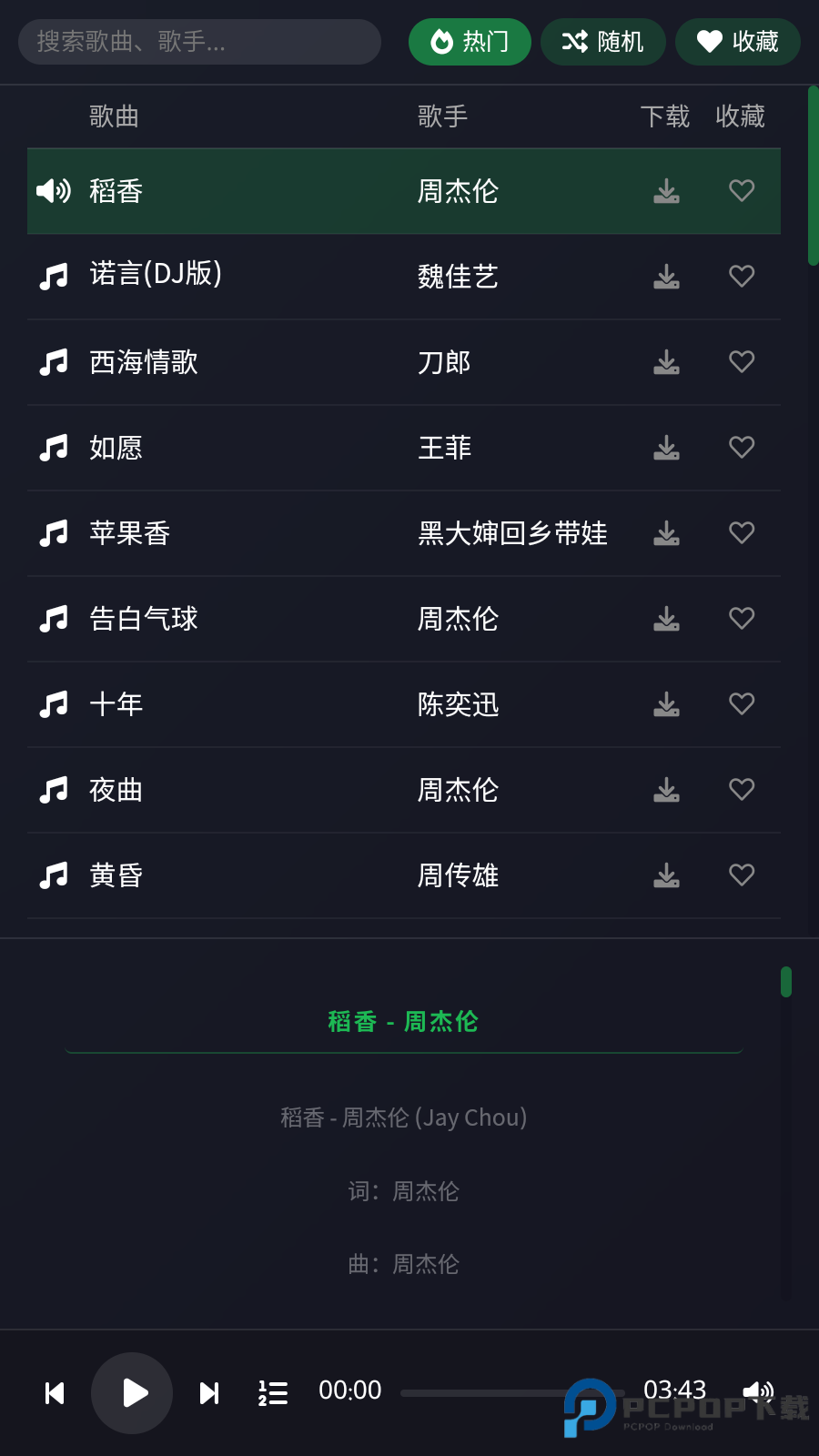
Task: Click the speaker icon next to 稻香
Action: [53, 191]
